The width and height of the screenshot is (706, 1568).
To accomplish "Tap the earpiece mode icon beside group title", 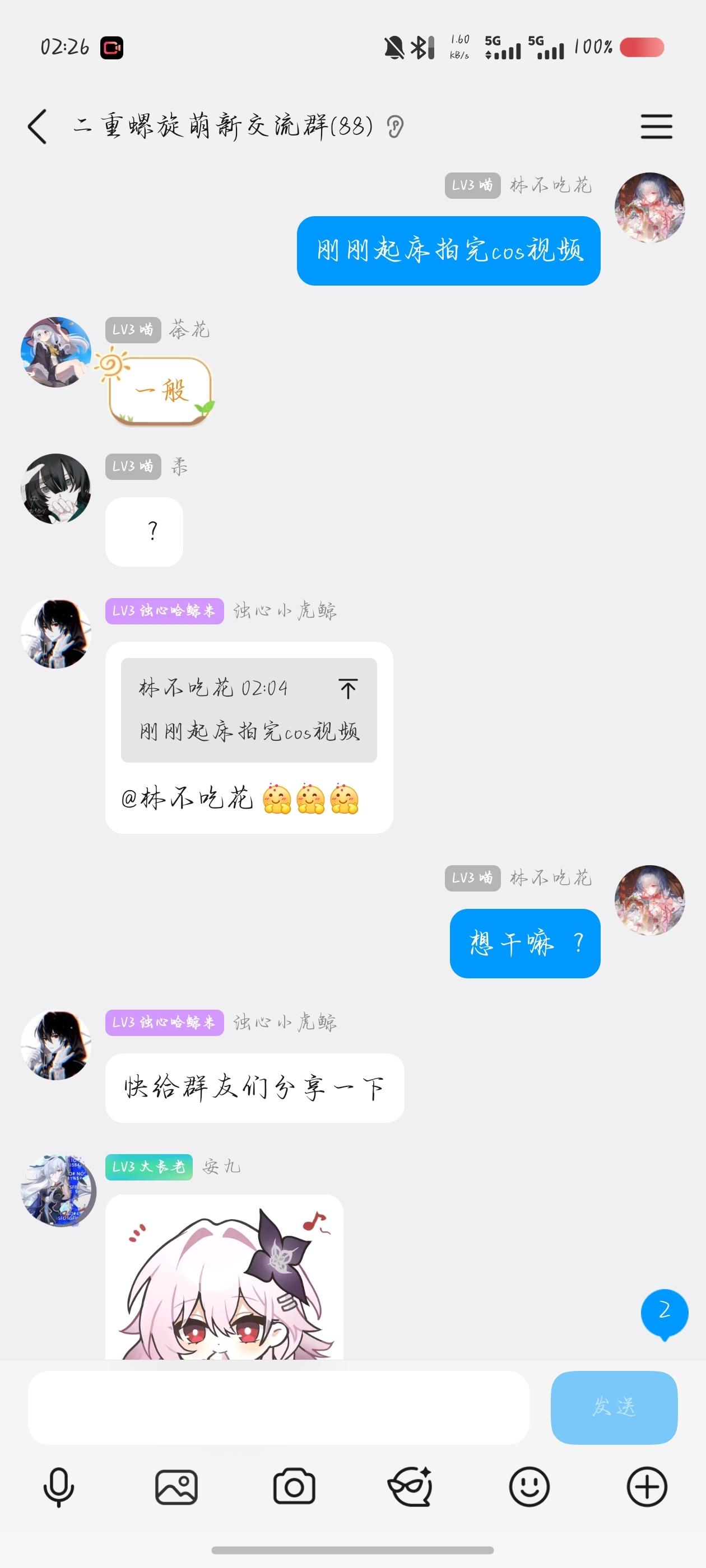I will (394, 127).
